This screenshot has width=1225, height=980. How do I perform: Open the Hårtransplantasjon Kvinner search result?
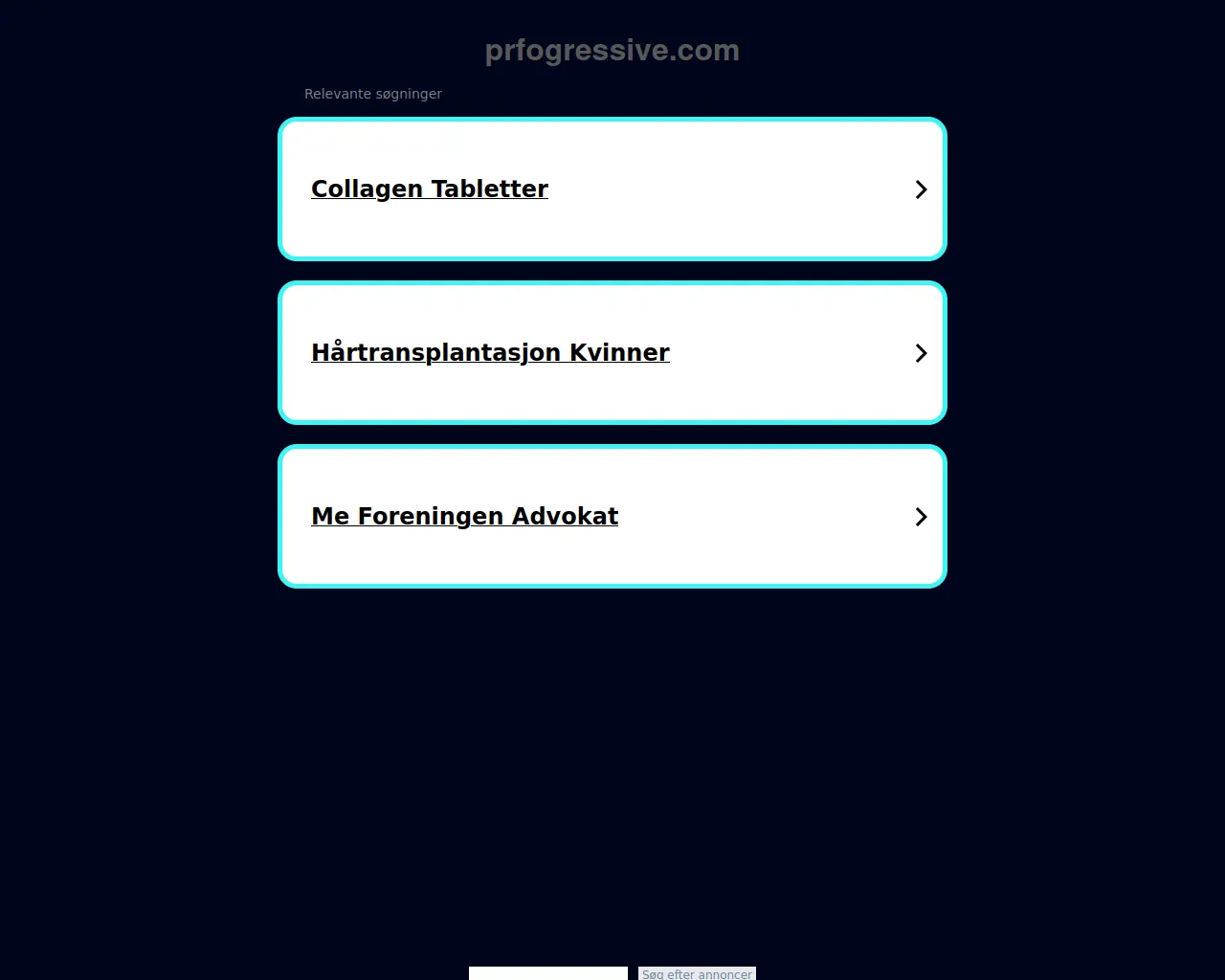[x=490, y=353]
